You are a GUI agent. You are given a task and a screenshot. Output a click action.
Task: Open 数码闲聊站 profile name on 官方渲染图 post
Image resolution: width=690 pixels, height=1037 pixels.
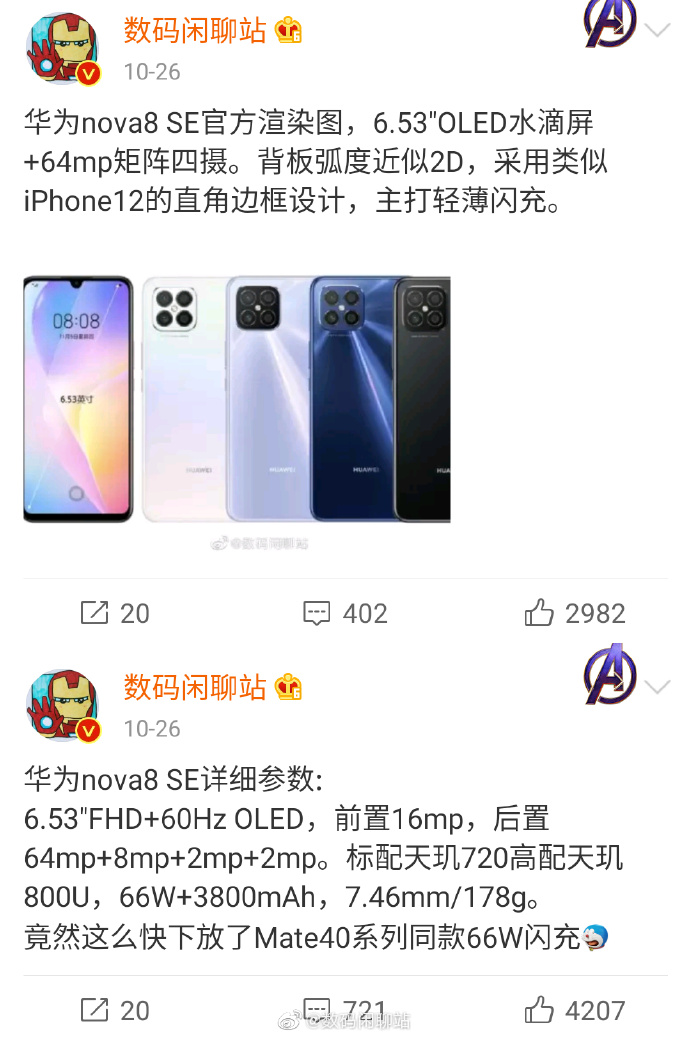click(x=195, y=30)
